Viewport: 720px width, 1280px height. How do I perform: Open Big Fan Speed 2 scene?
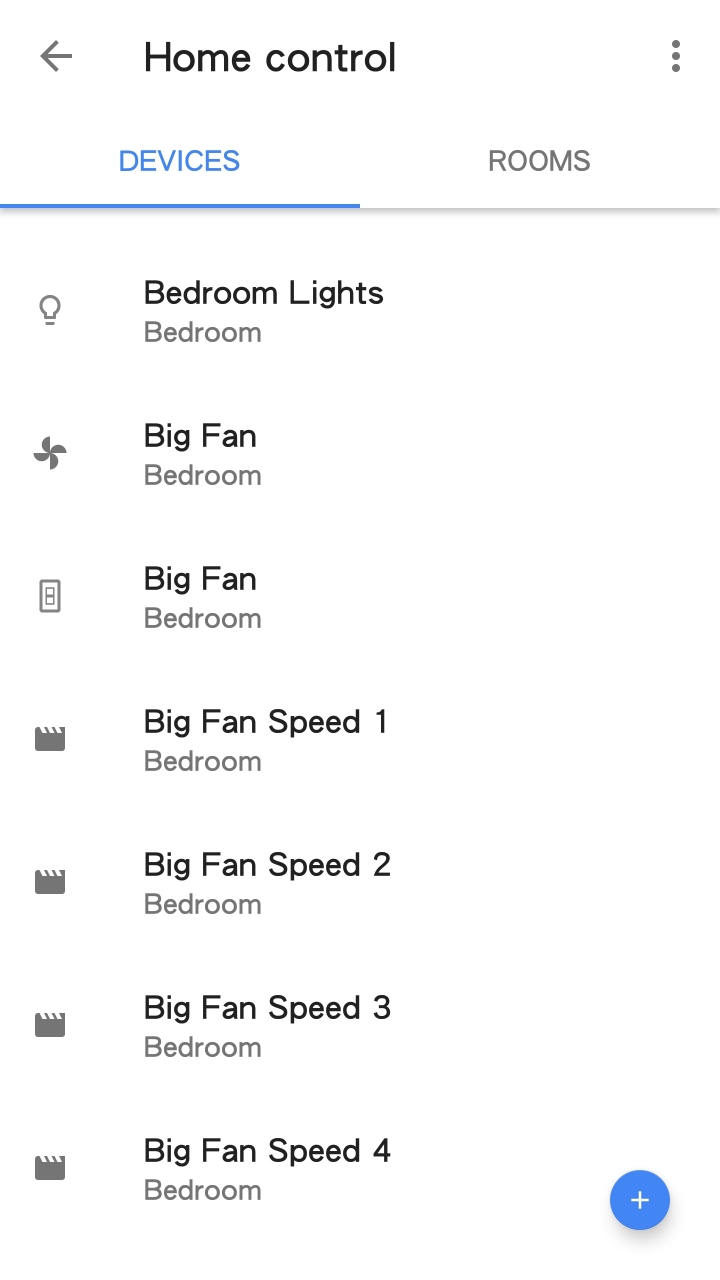coord(360,883)
